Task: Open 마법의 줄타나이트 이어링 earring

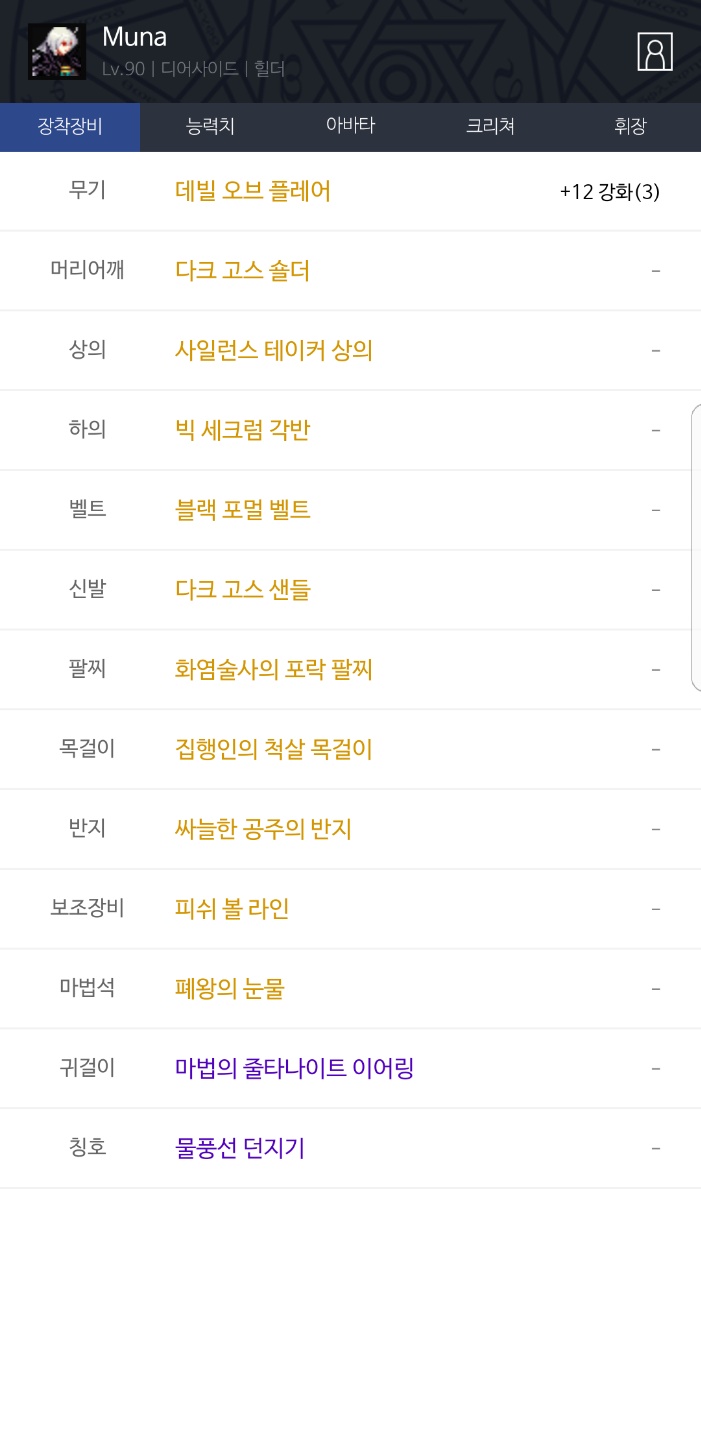Action: 294,1068
